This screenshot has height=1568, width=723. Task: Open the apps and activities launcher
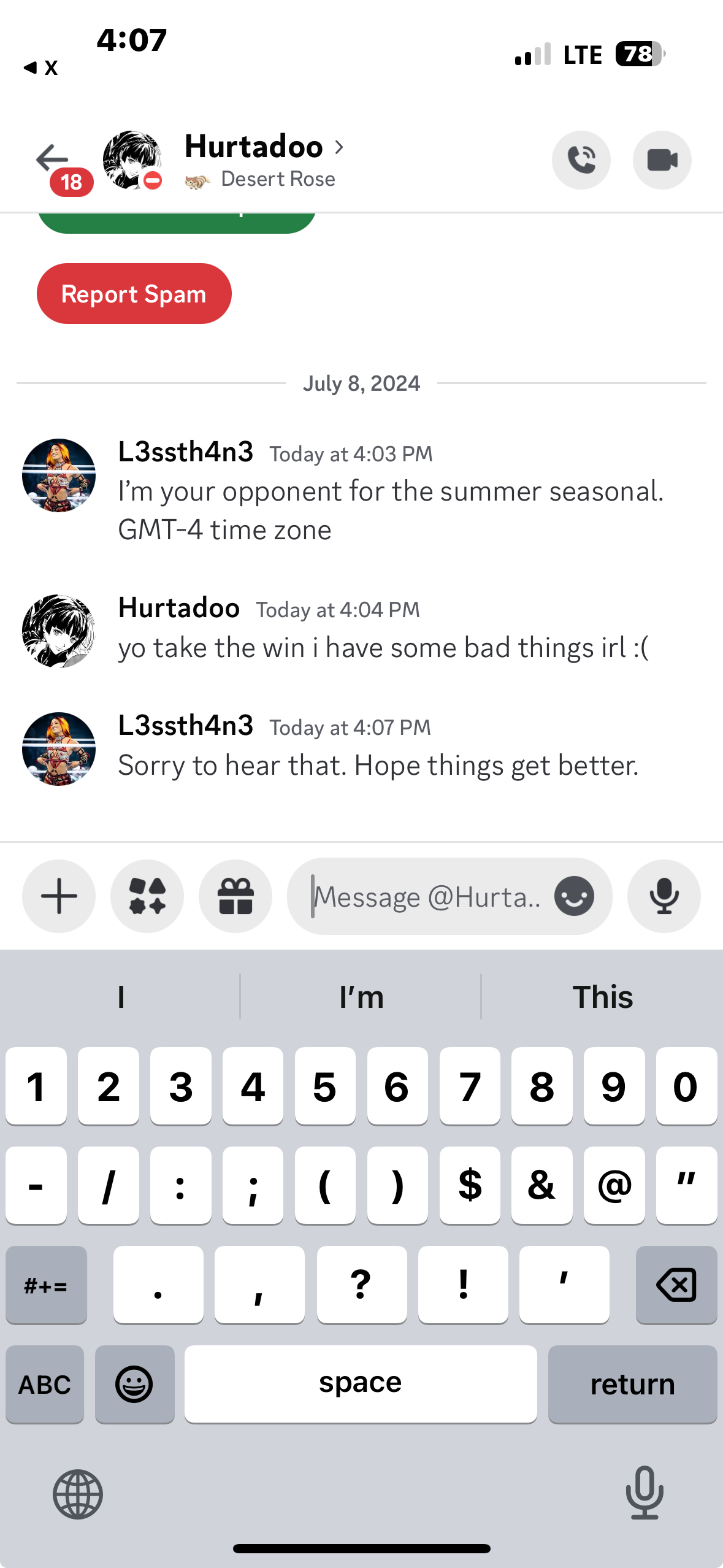[x=147, y=896]
